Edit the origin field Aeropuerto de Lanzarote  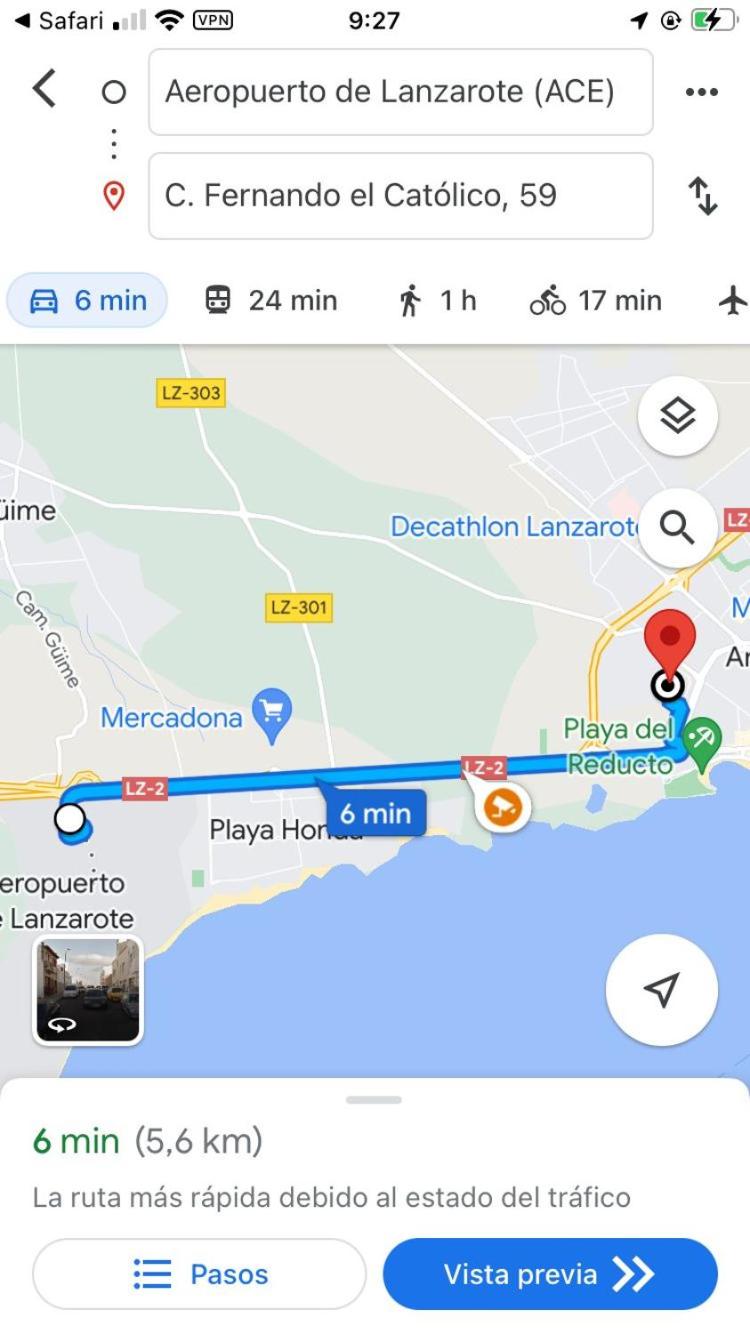[400, 92]
